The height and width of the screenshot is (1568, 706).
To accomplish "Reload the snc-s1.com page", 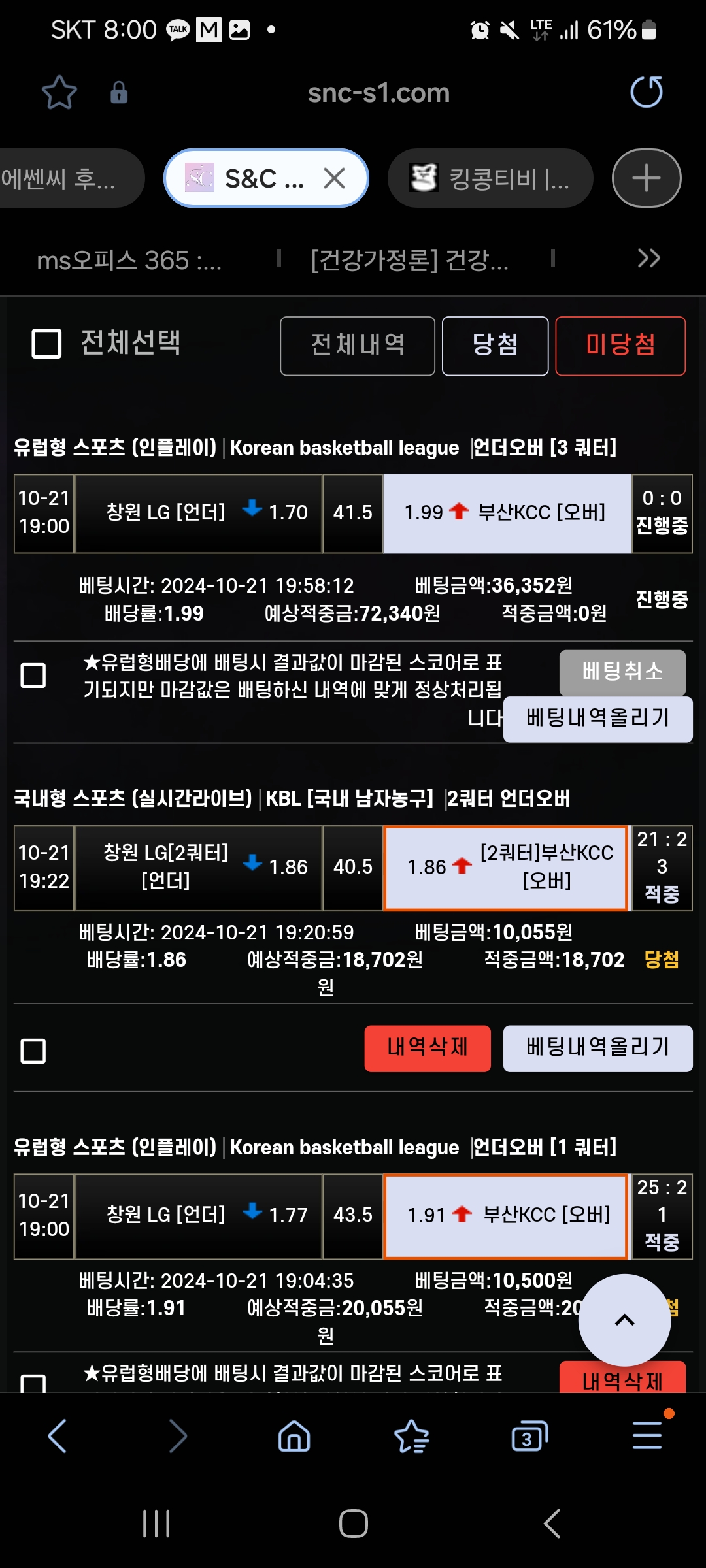I will (x=647, y=92).
